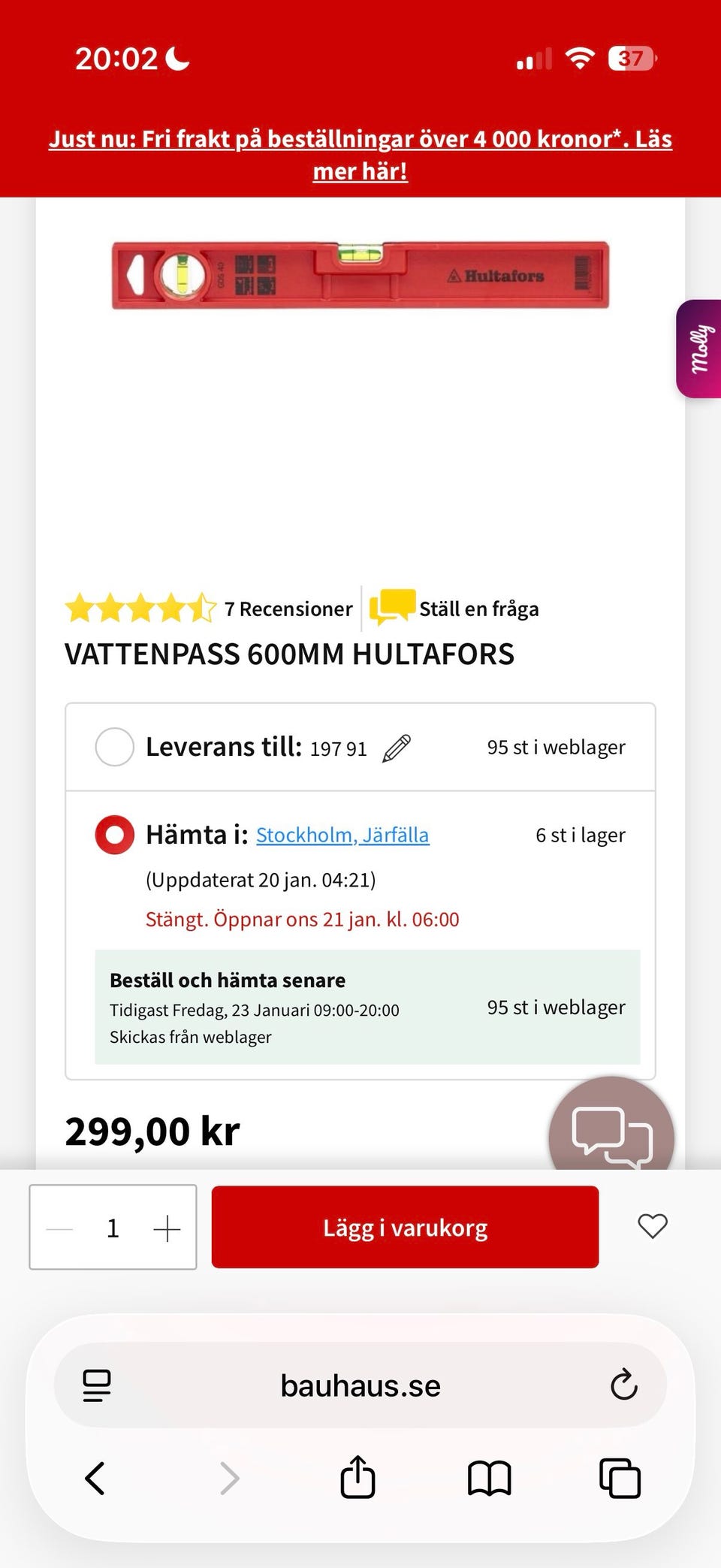Edit the delivery postal code 197 91
This screenshot has height=1568, width=721.
coord(397,748)
